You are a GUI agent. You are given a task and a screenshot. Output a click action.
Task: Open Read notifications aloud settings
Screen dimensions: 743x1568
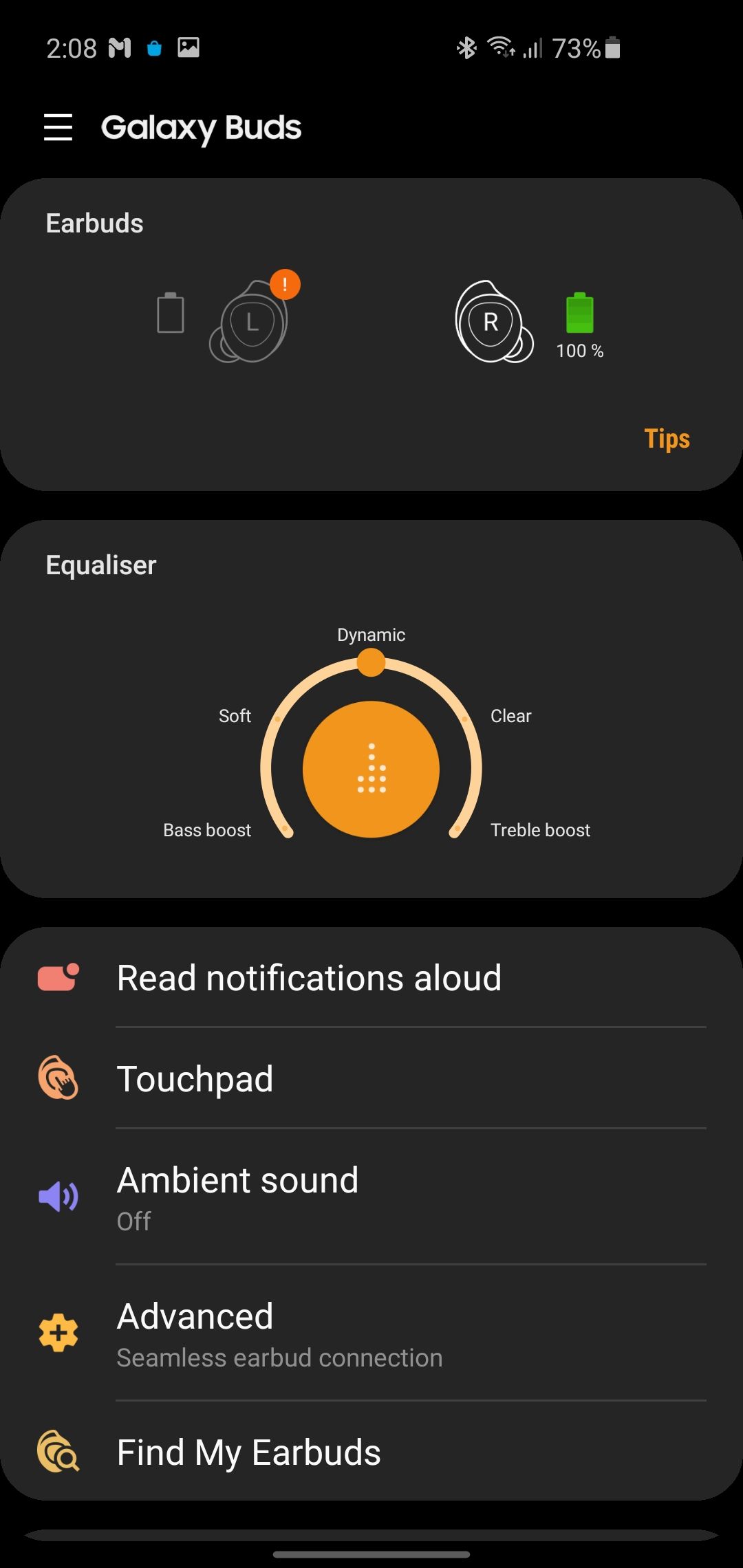pos(371,978)
